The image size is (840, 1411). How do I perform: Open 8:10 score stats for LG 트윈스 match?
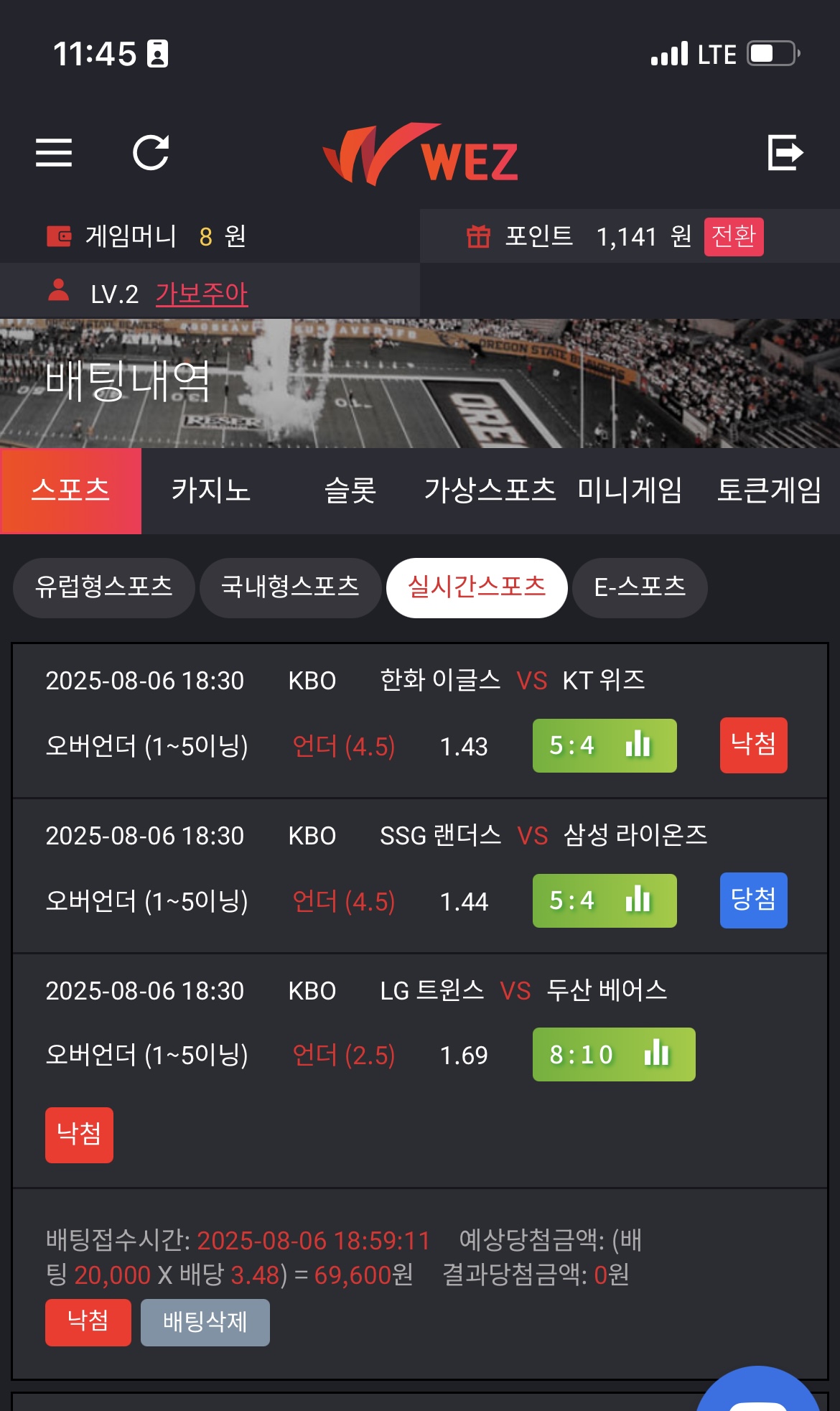(613, 1055)
